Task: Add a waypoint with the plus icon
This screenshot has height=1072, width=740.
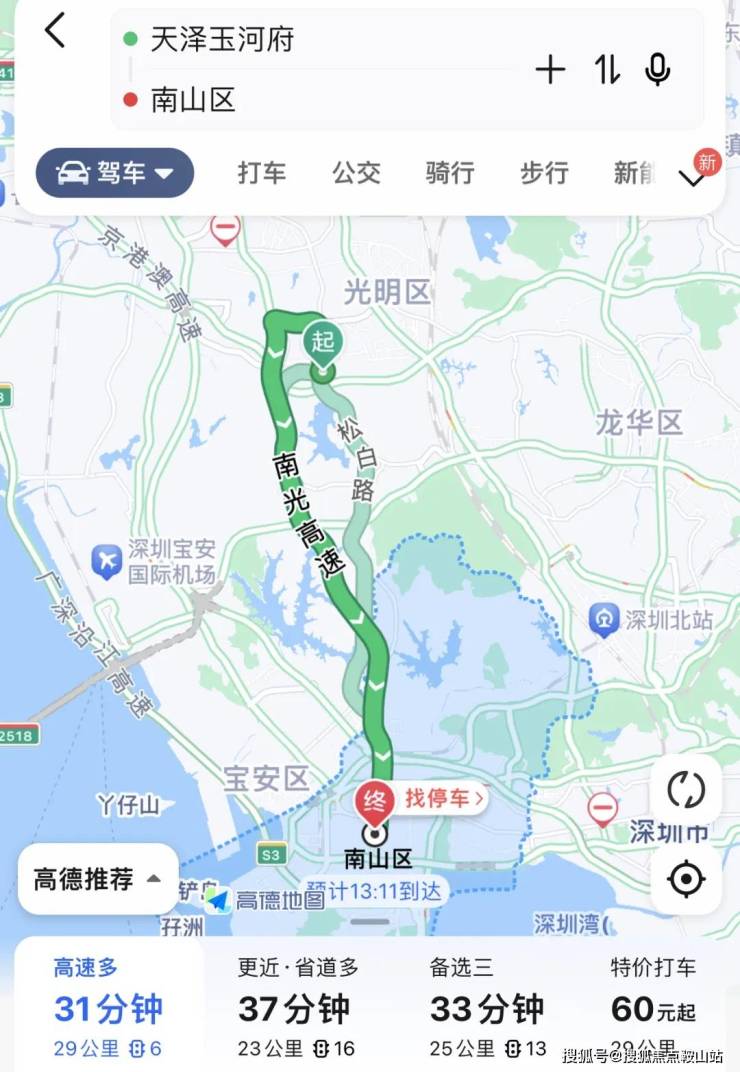Action: pos(550,69)
